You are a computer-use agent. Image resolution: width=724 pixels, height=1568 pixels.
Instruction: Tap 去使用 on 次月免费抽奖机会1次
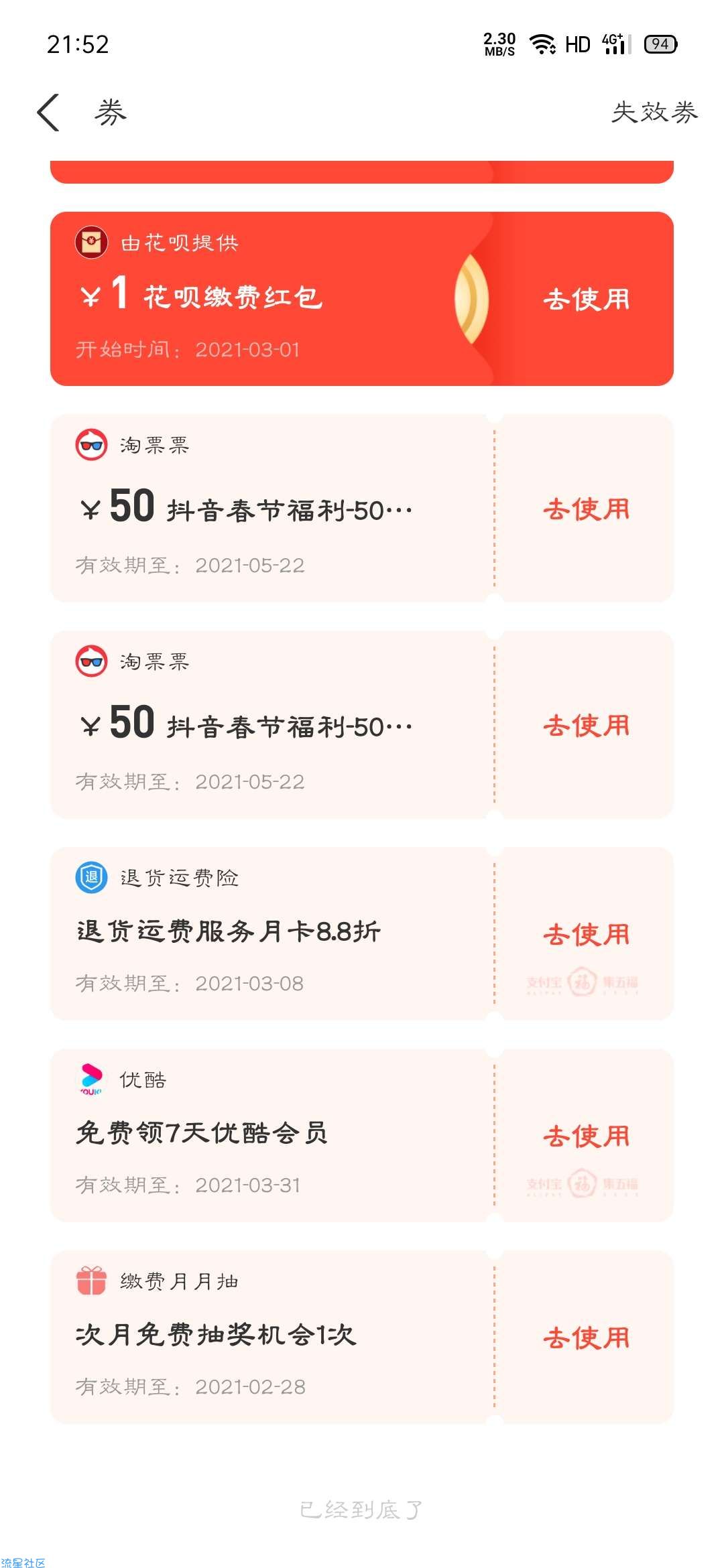pos(587,1337)
